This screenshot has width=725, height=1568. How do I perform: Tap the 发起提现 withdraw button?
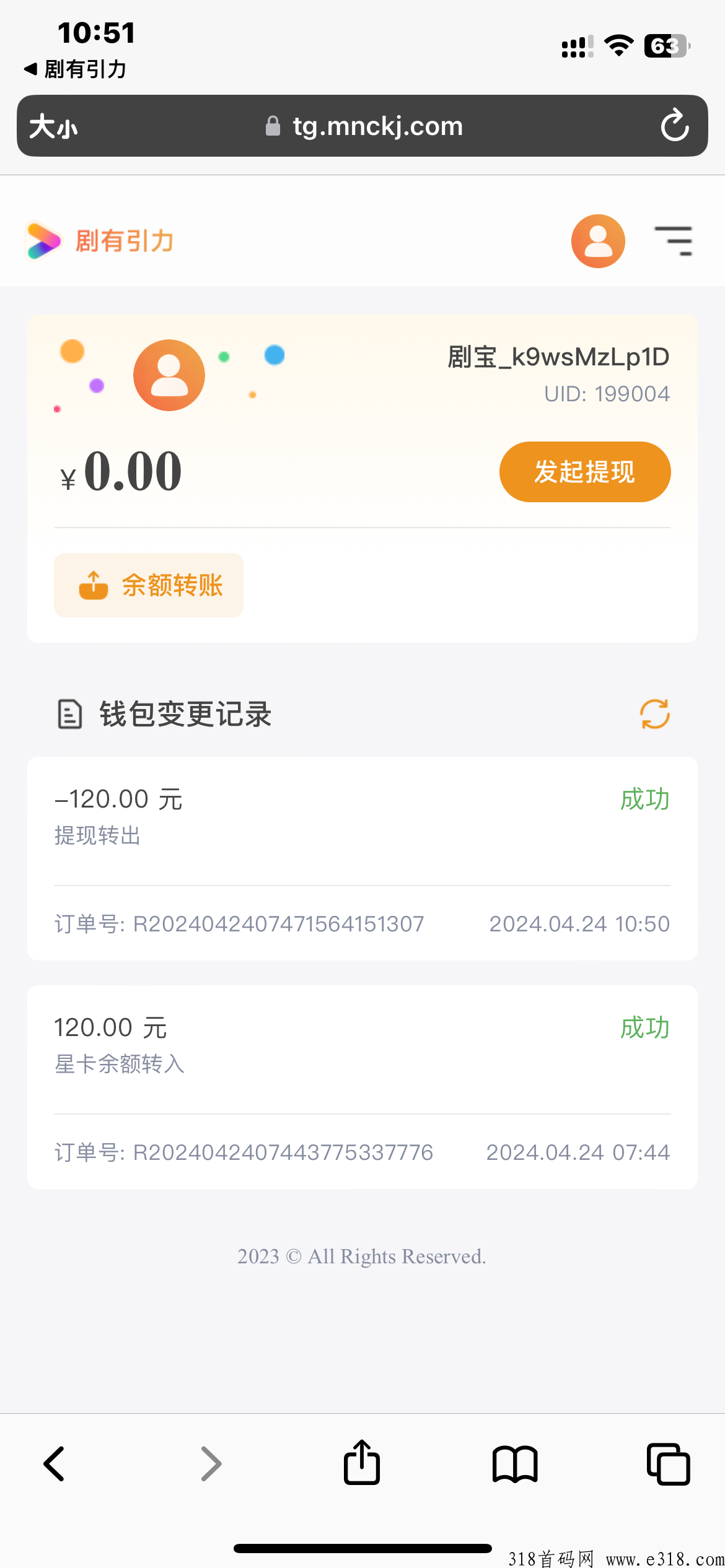(585, 472)
